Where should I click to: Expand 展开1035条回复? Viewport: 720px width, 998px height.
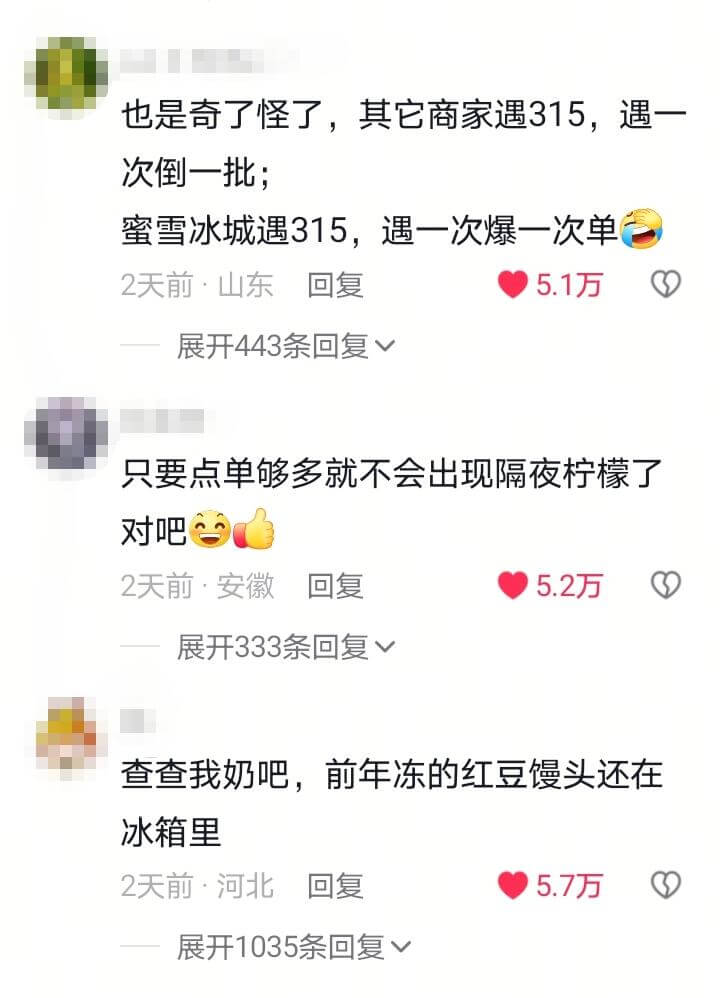[293, 946]
